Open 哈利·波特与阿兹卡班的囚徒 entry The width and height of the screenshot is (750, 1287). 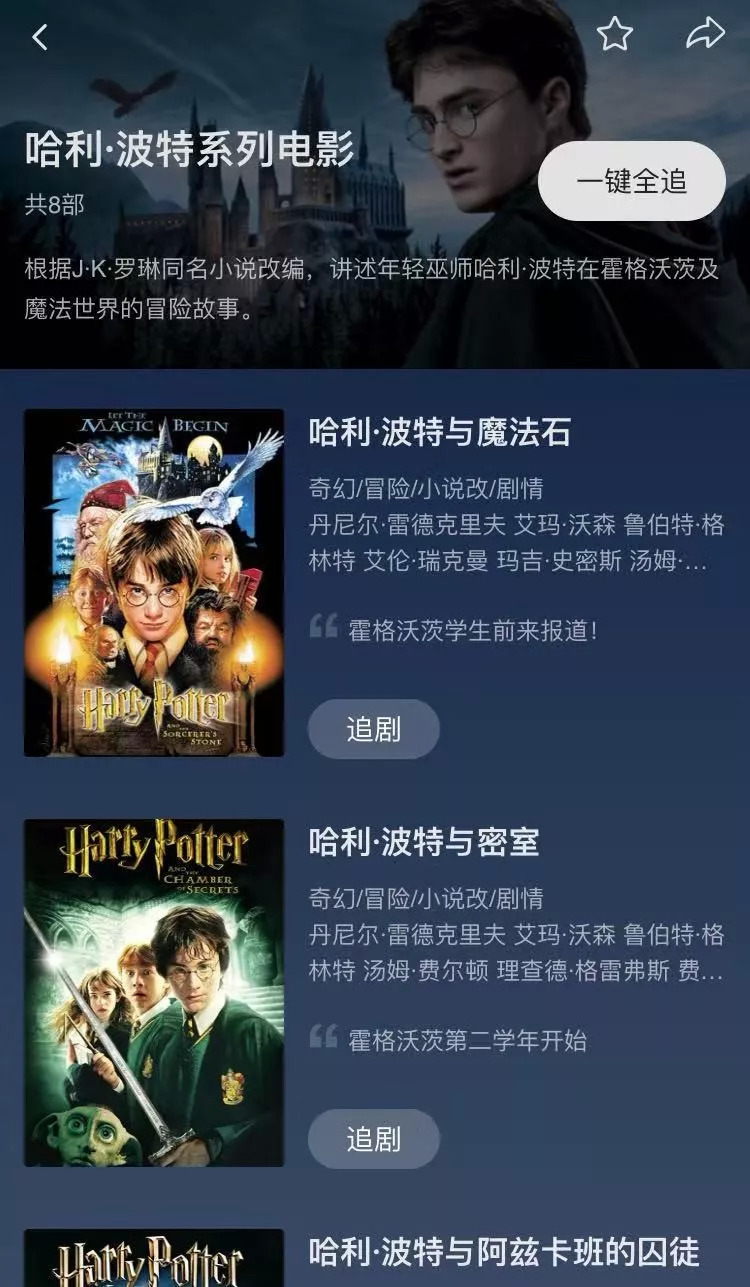504,1252
